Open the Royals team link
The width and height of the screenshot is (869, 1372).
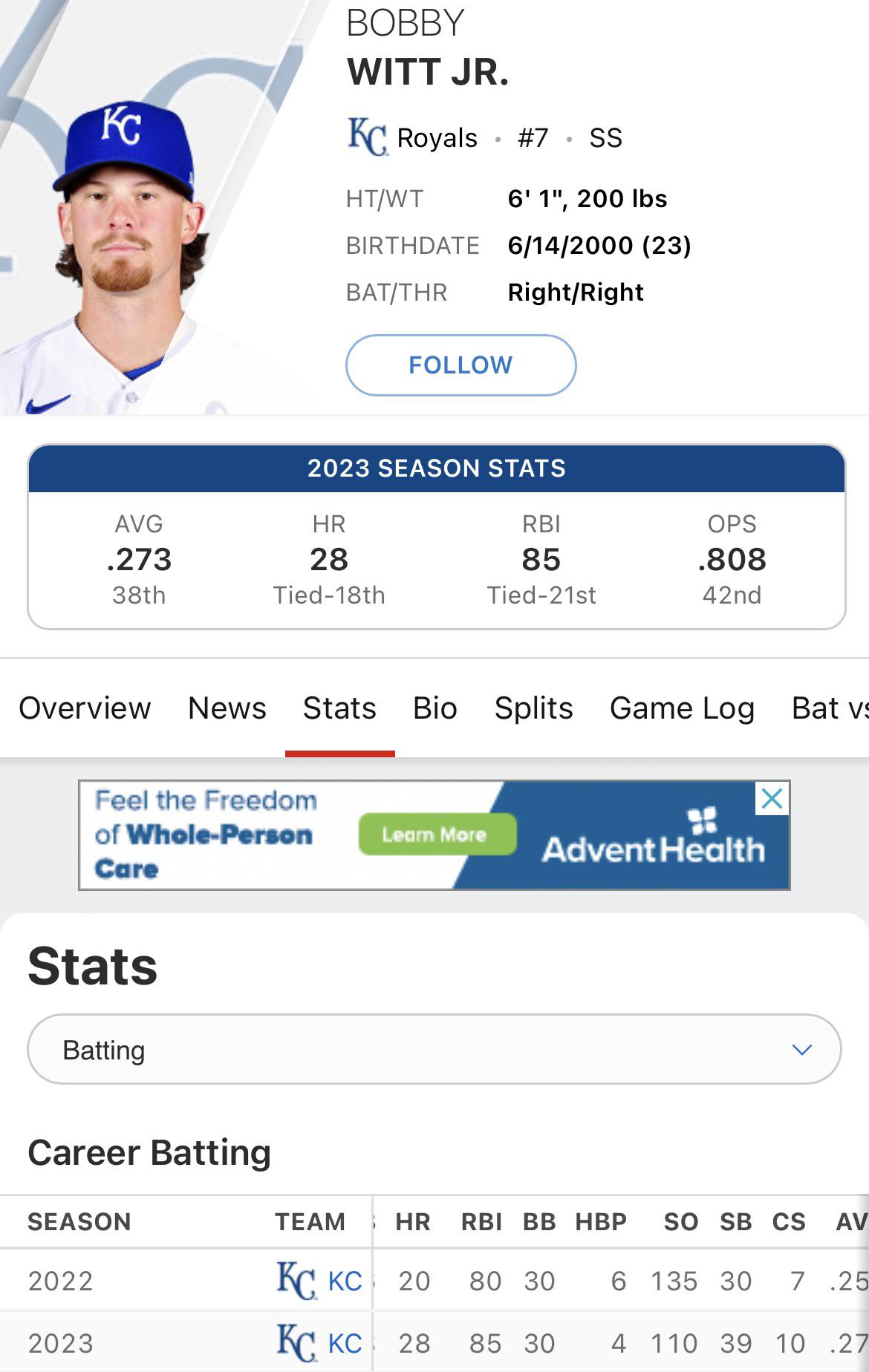click(436, 138)
